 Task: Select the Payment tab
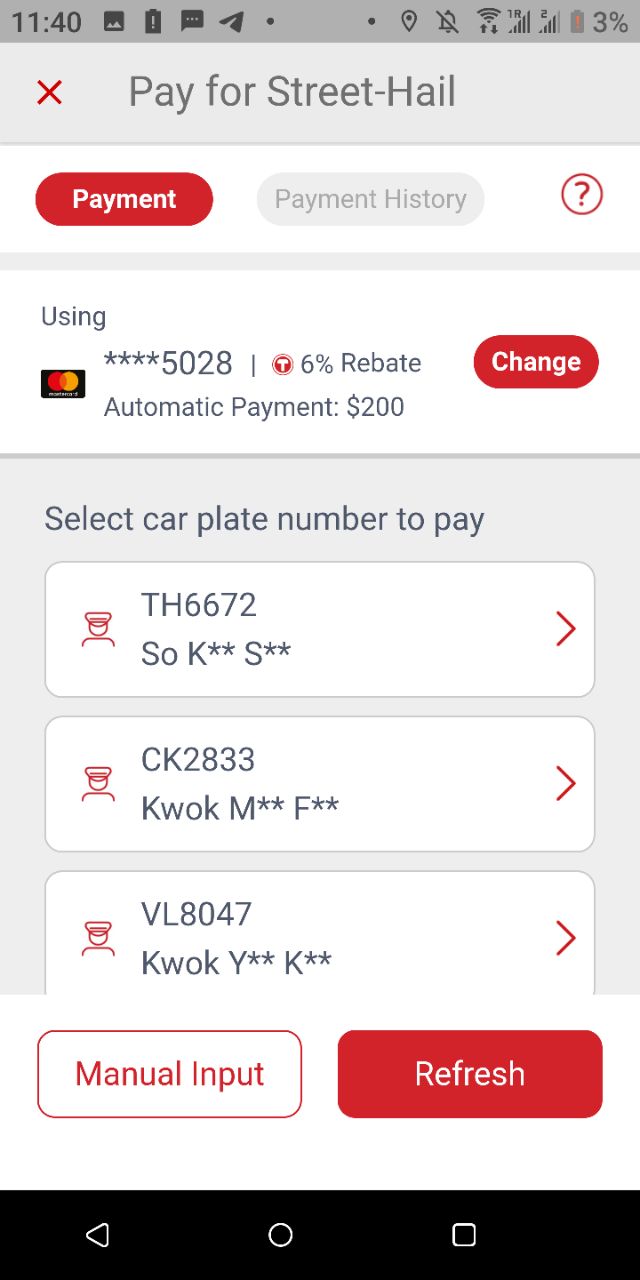pos(124,199)
